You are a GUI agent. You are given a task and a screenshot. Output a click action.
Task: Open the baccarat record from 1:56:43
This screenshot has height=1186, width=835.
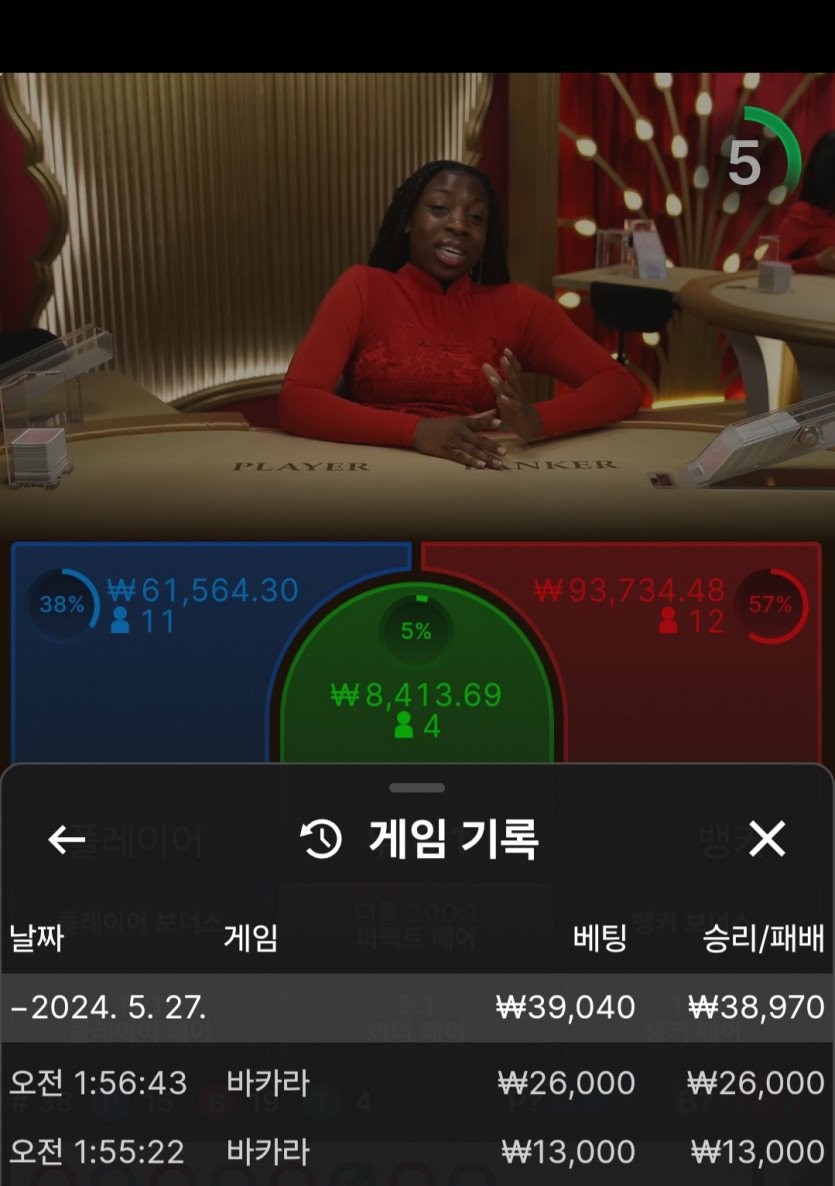coord(416,1083)
